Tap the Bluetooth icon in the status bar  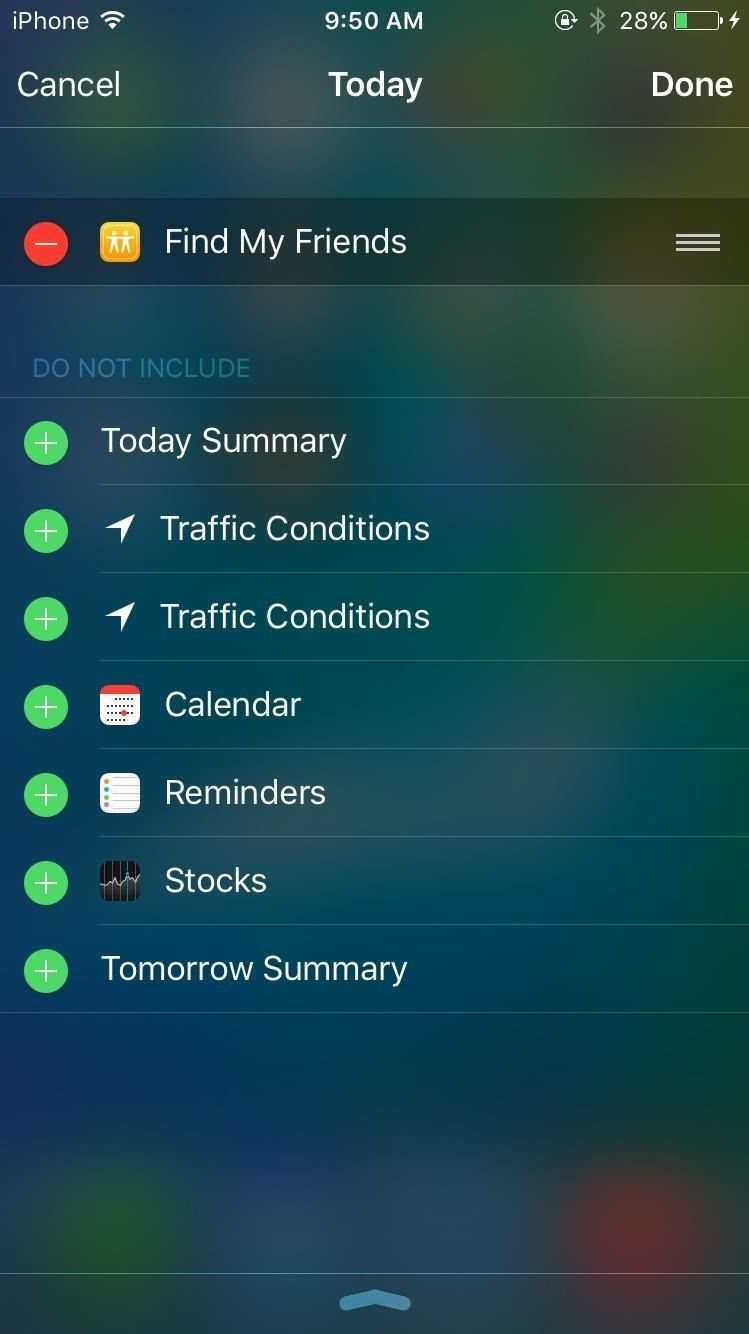597,19
